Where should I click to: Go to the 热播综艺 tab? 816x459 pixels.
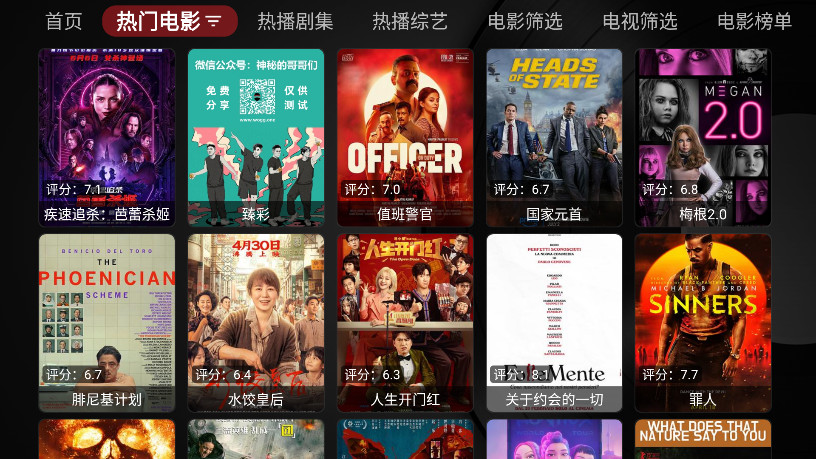410,21
